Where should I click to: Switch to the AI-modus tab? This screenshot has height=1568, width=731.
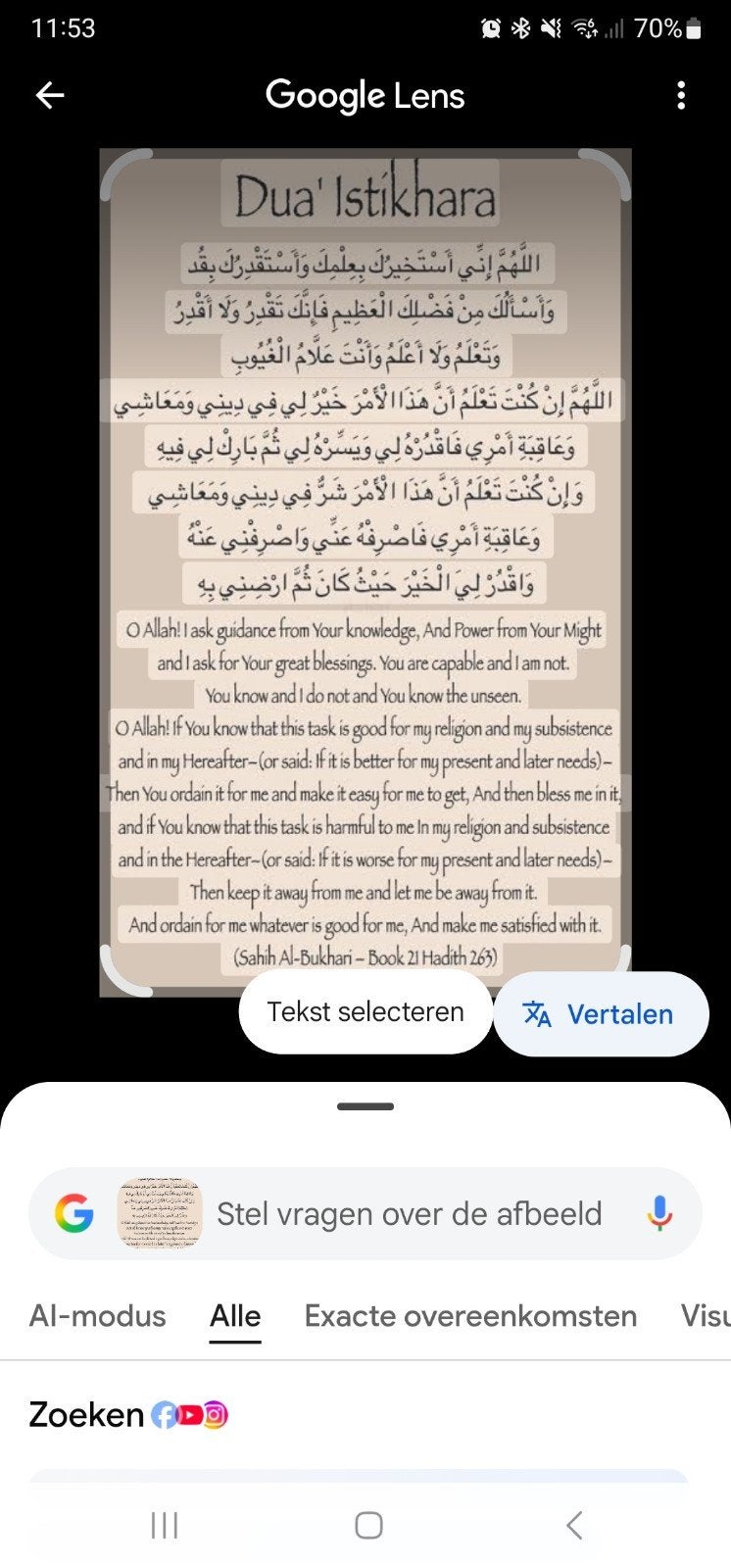pos(98,1315)
